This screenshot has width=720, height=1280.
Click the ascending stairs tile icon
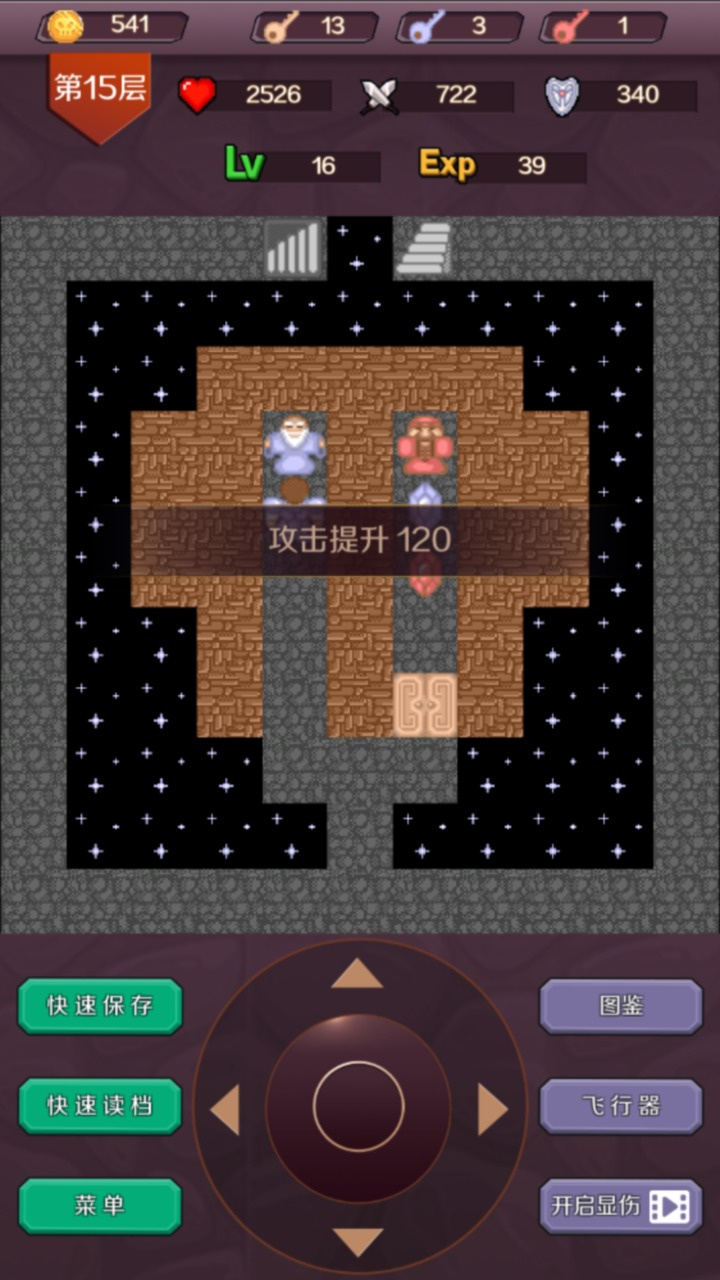(x=292, y=249)
